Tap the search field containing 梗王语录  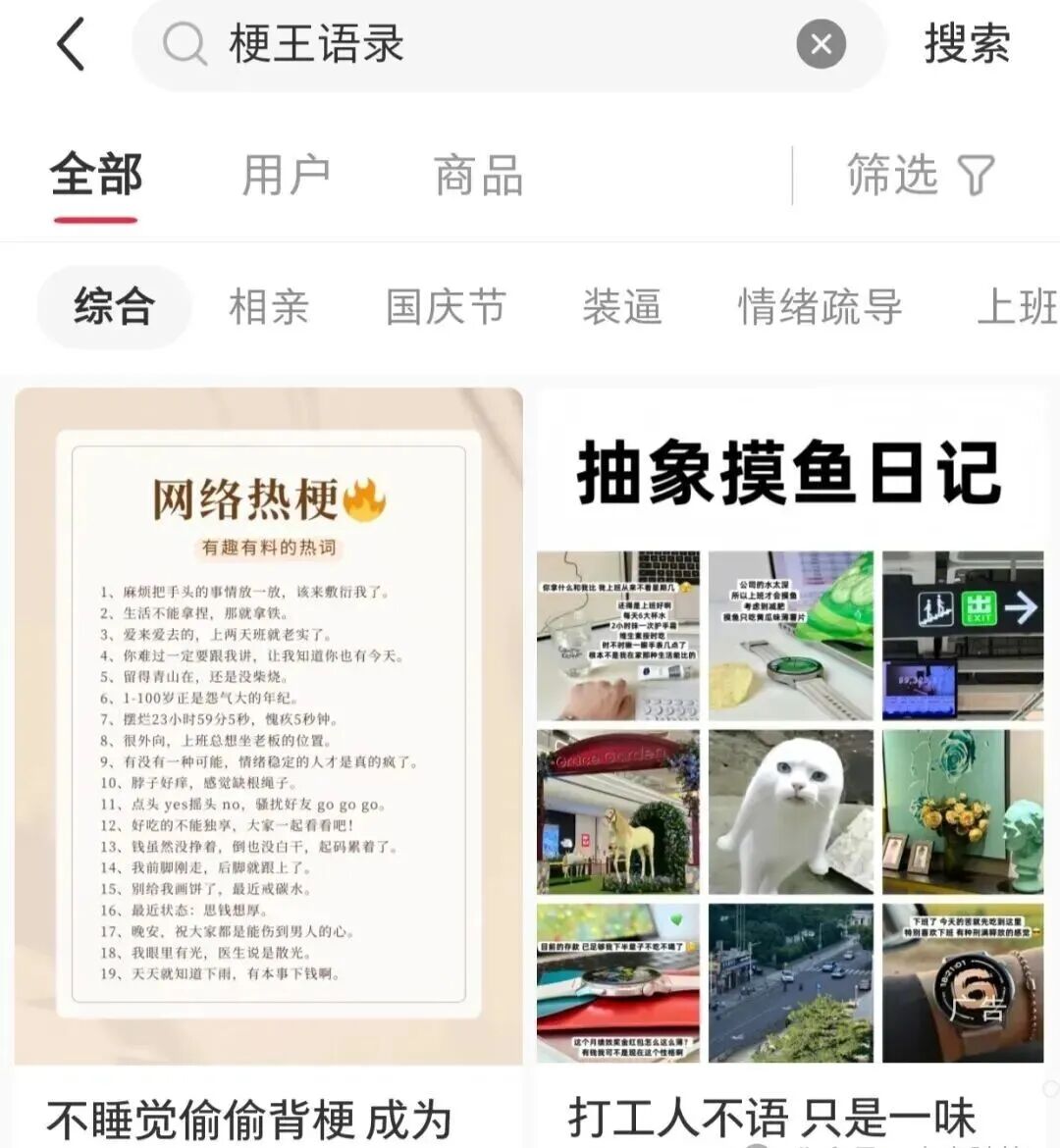(471, 45)
